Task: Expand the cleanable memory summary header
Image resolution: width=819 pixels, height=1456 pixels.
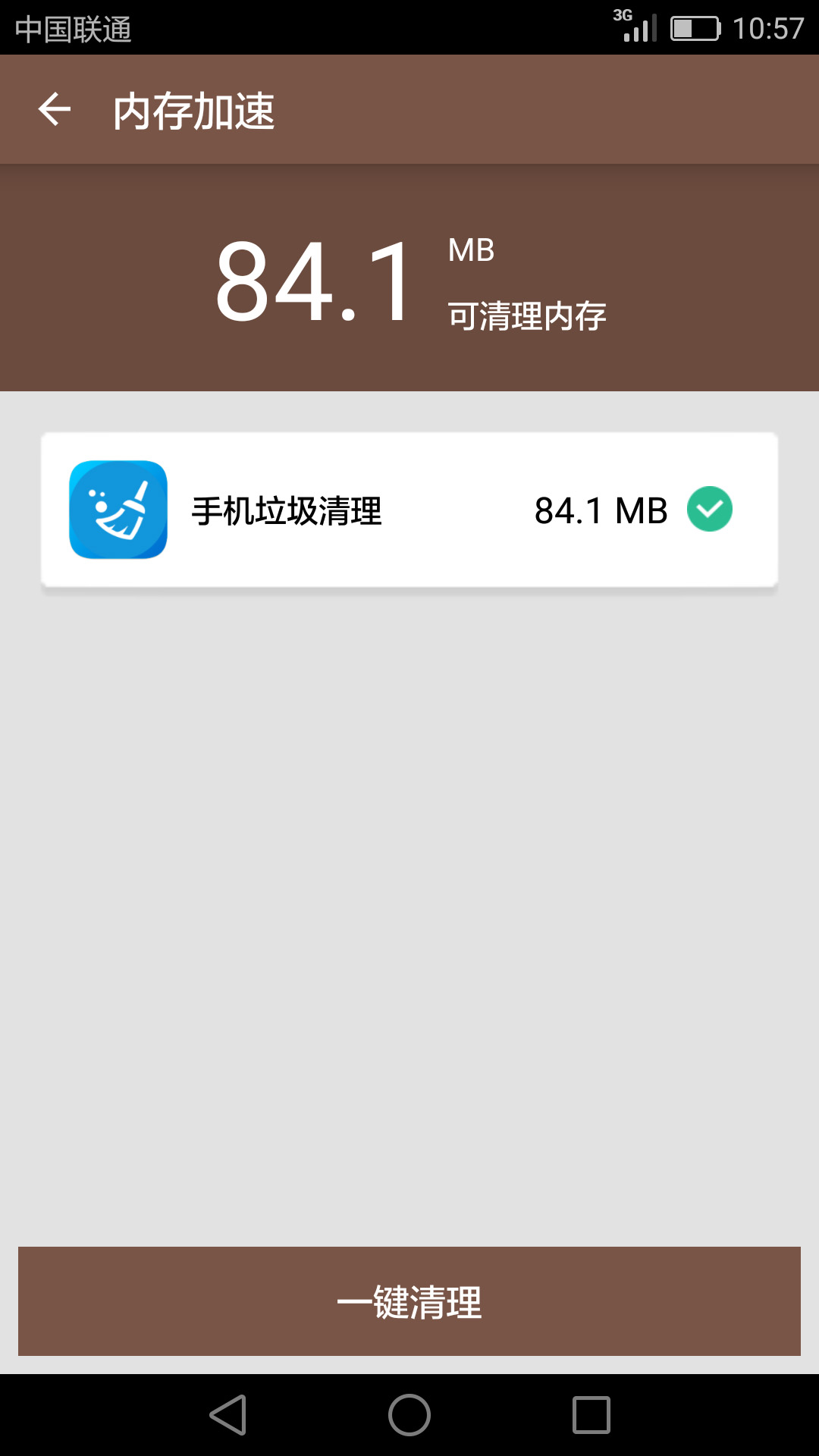Action: click(x=409, y=281)
